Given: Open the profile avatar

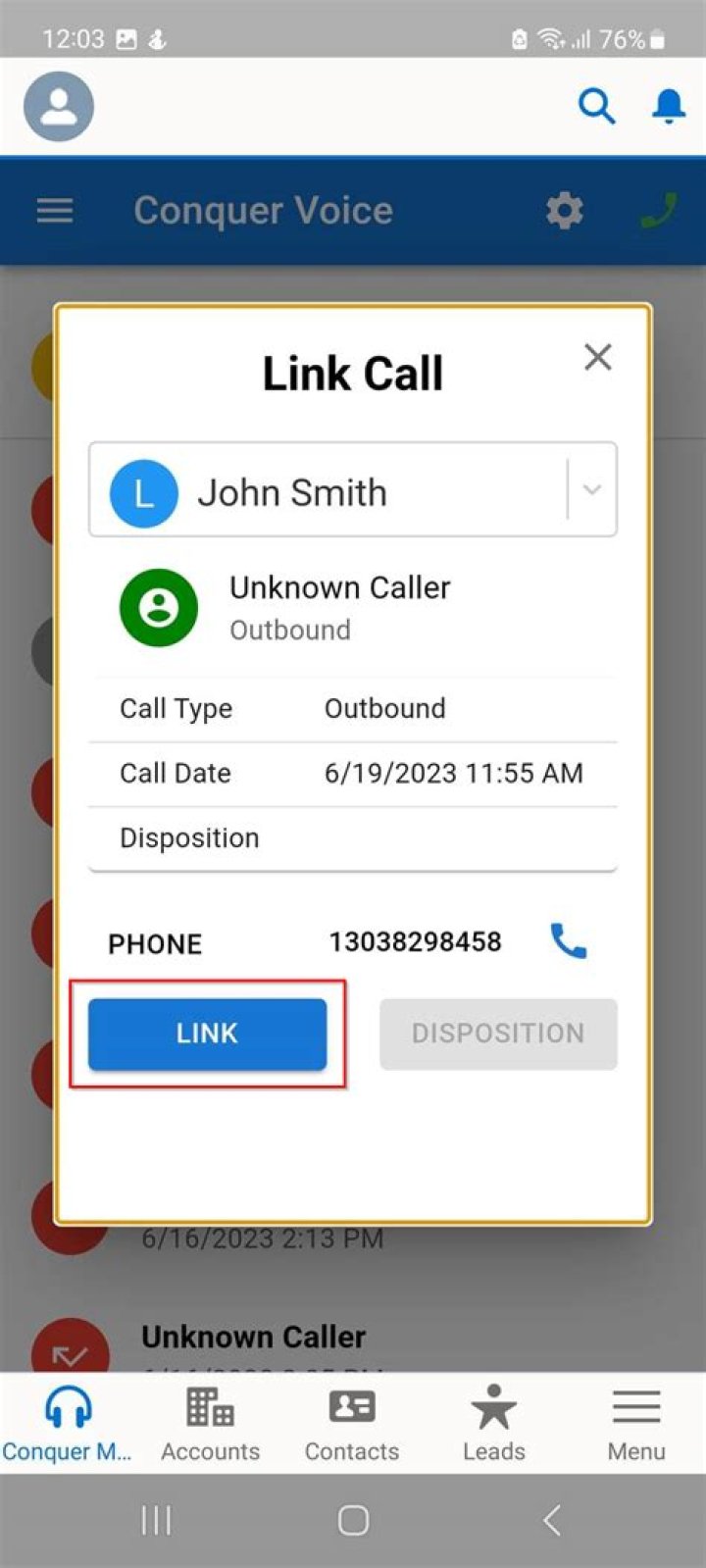Looking at the screenshot, I should click(59, 106).
